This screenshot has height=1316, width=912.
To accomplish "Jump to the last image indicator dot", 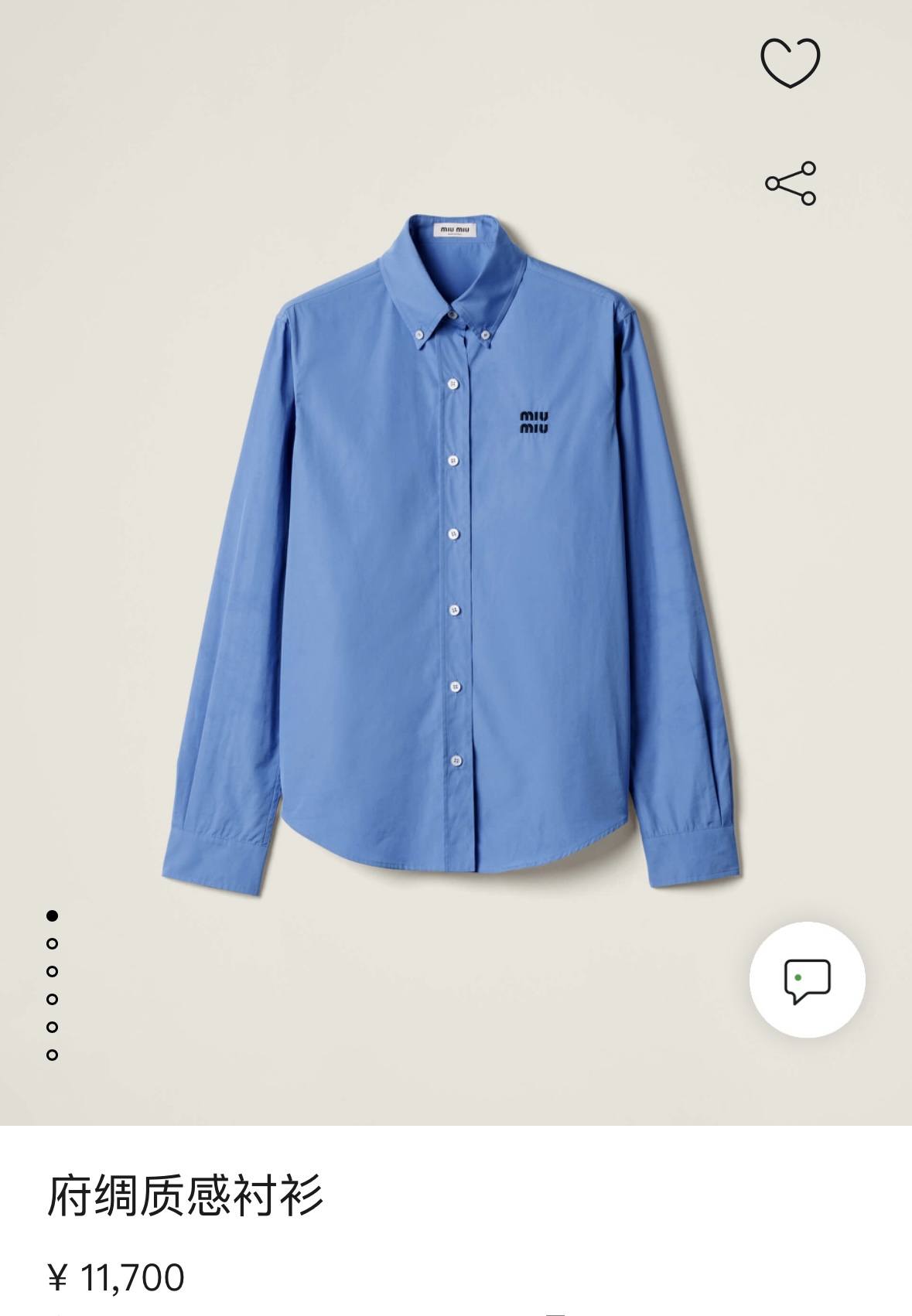I will pyautogui.click(x=53, y=1055).
